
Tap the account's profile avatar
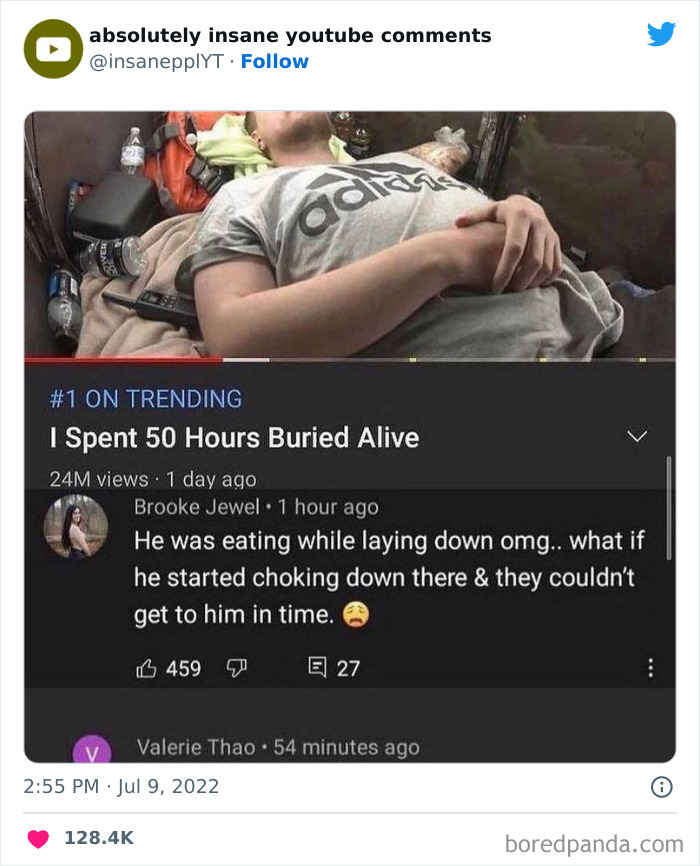coord(53,49)
